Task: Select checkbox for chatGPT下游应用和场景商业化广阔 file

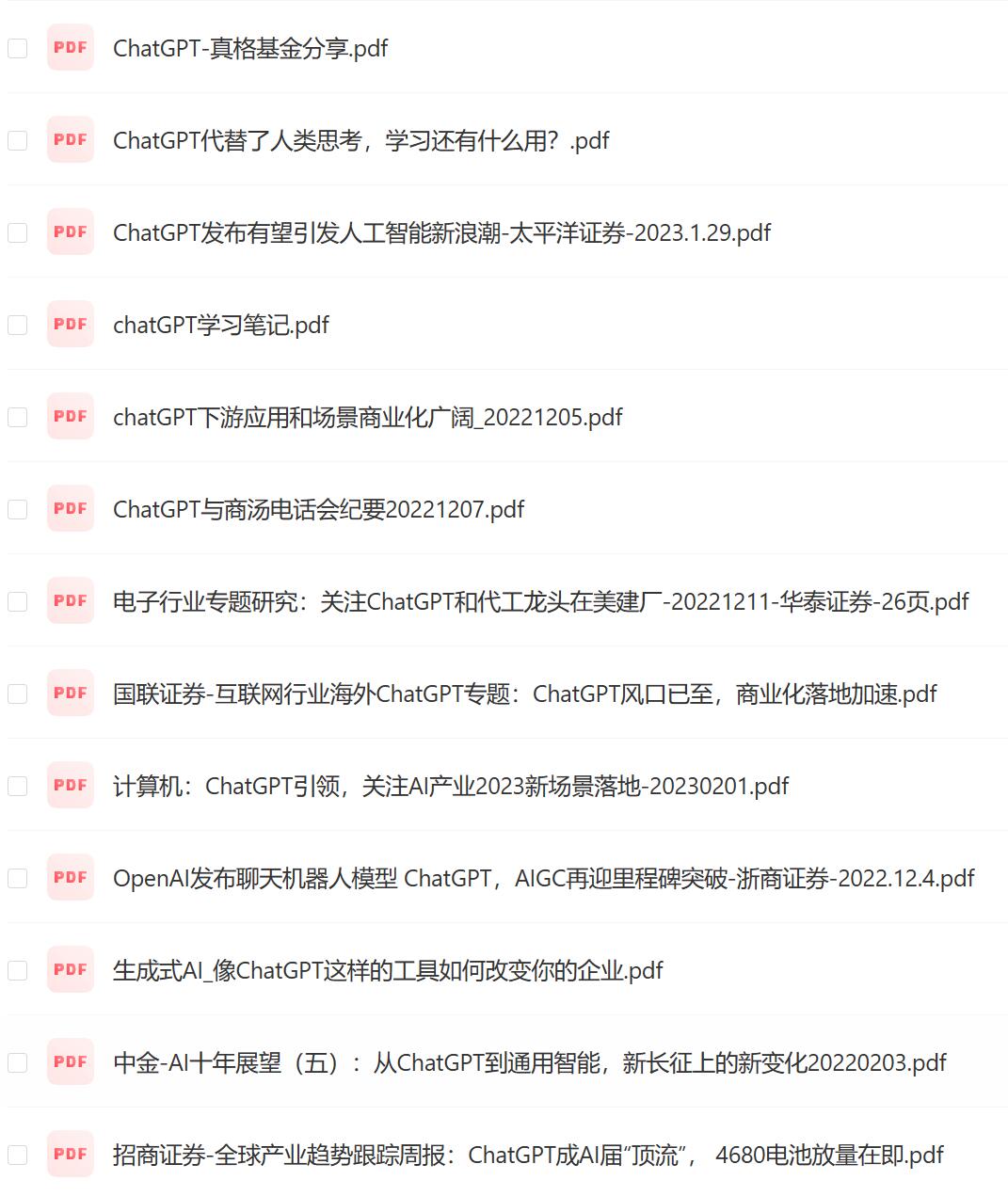Action: pyautogui.click(x=18, y=417)
